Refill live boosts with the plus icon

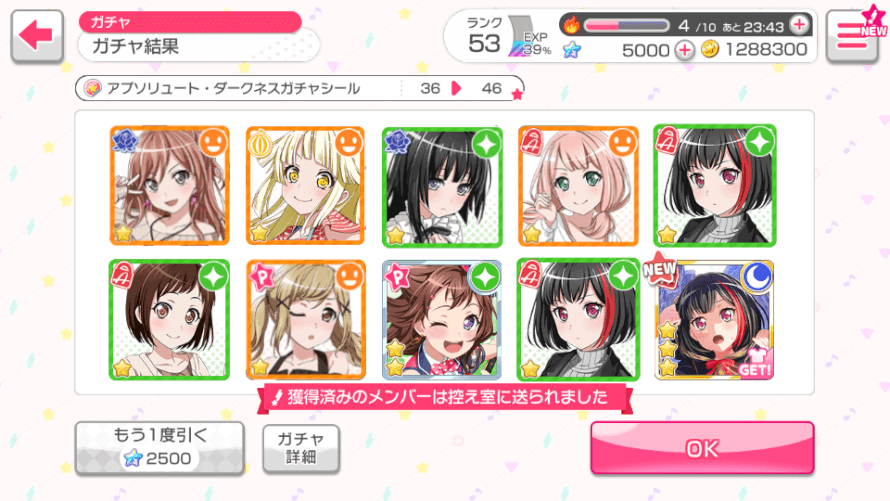pos(799,24)
